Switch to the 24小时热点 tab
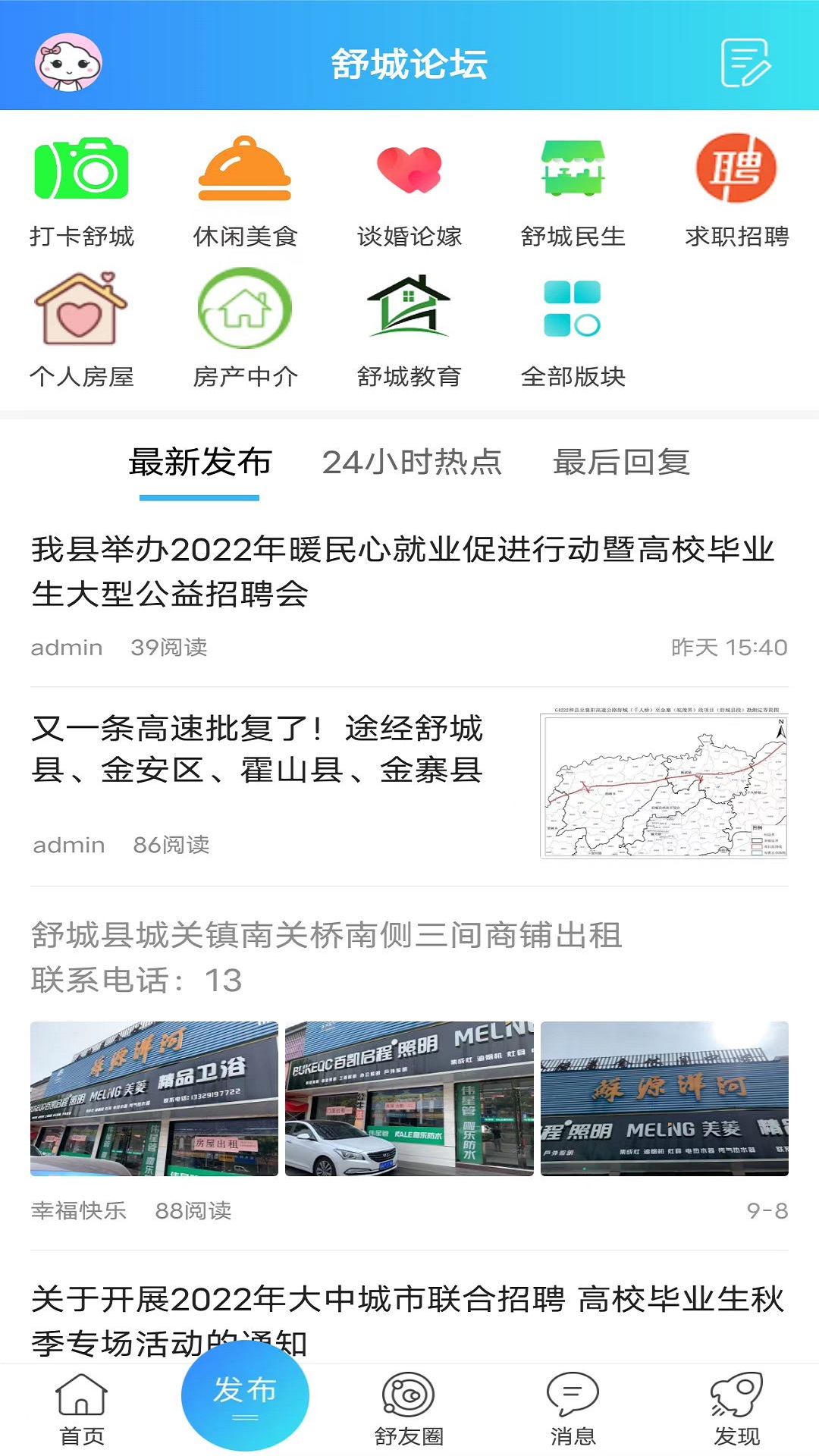The width and height of the screenshot is (819, 1456). [413, 465]
